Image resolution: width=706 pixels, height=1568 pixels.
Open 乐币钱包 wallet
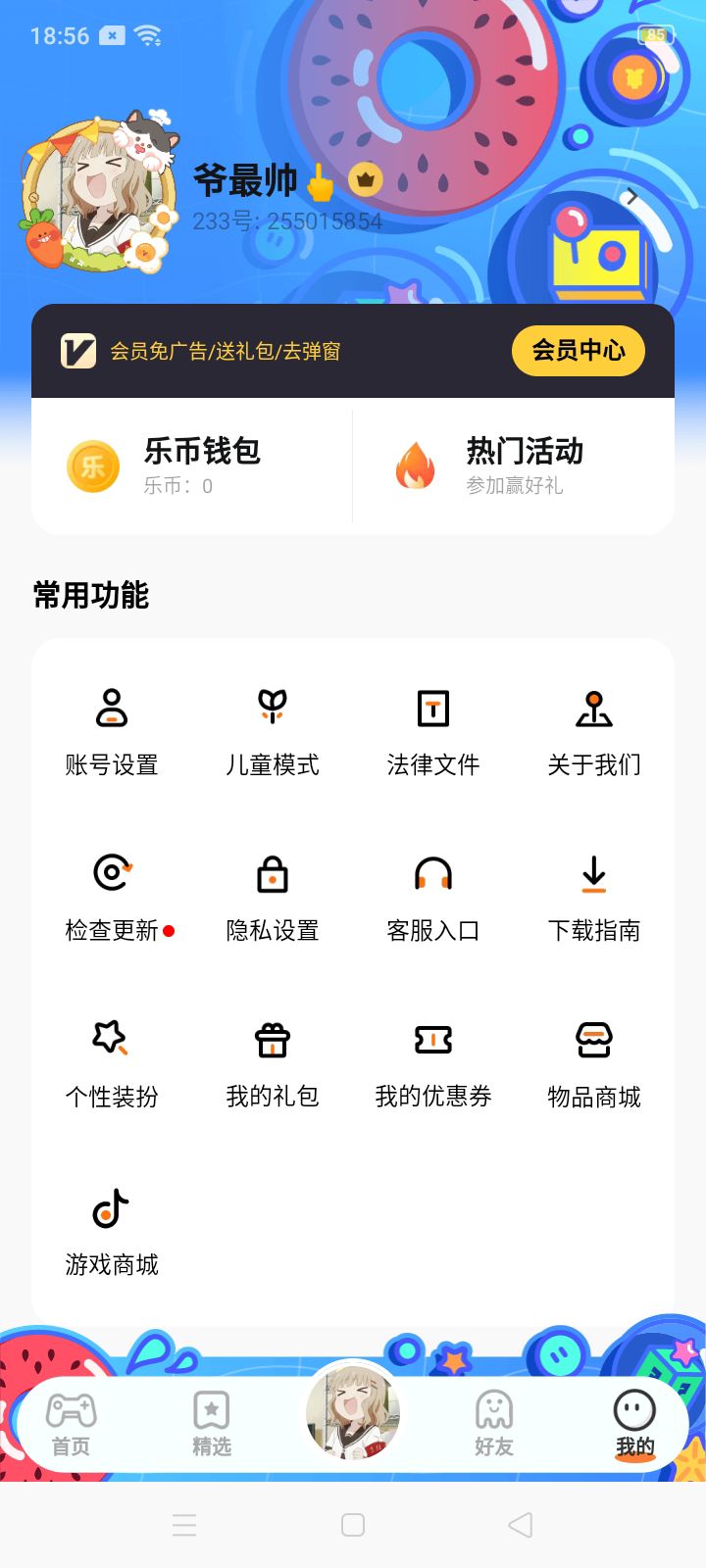point(191,465)
